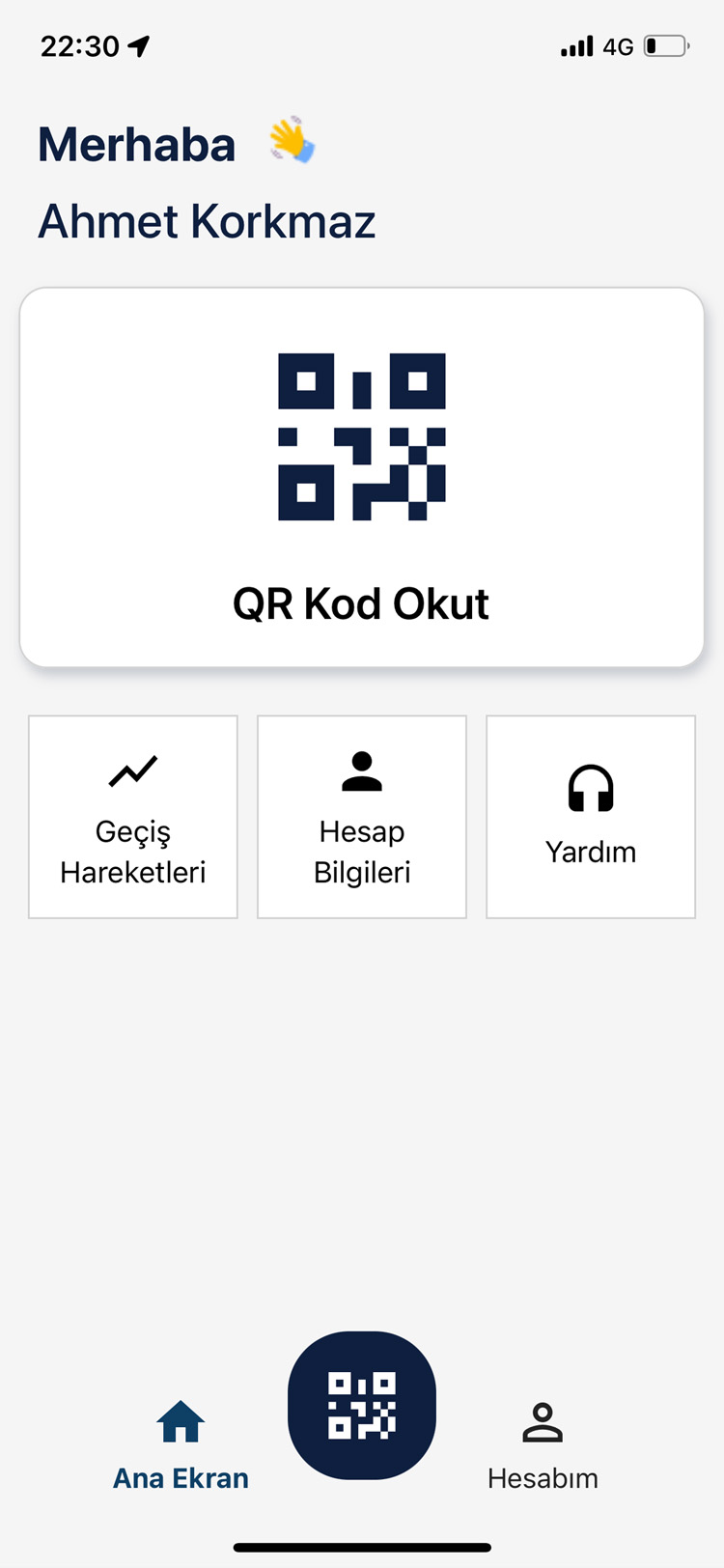Image resolution: width=724 pixels, height=1568 pixels.
Task: Open the QR Kod Okut card
Action: click(362, 477)
